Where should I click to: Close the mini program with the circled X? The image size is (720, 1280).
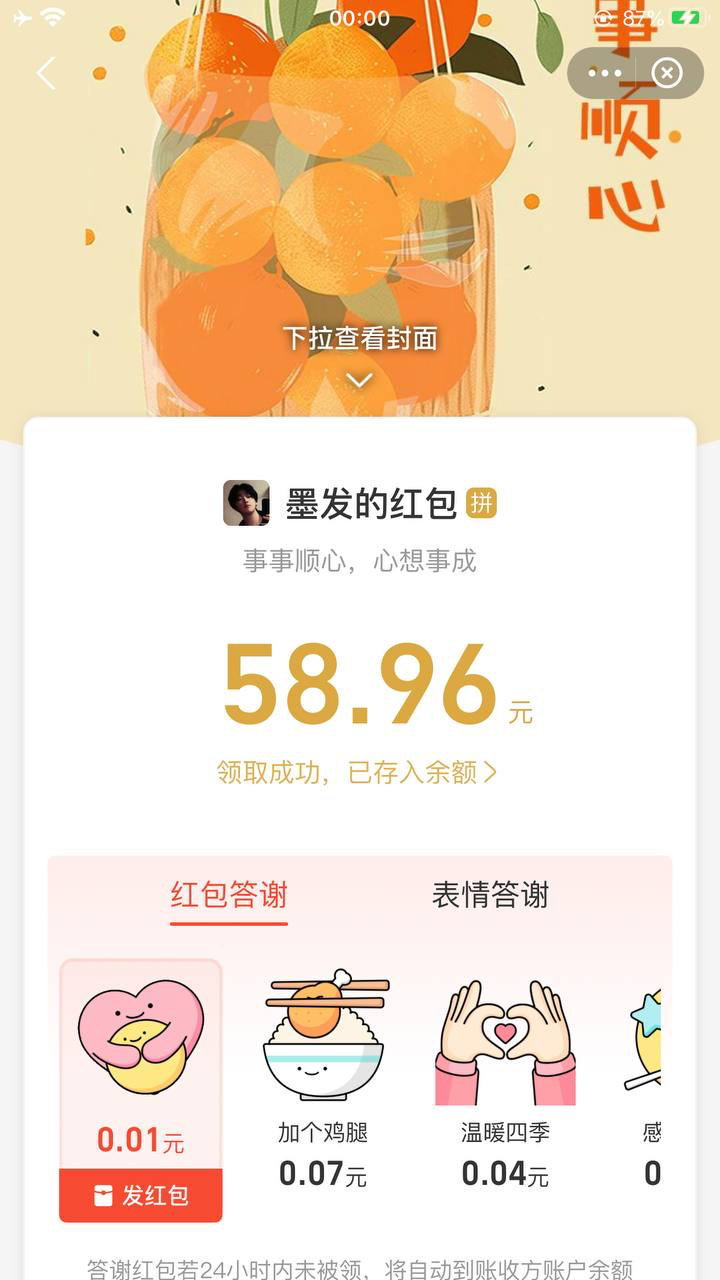click(x=667, y=73)
